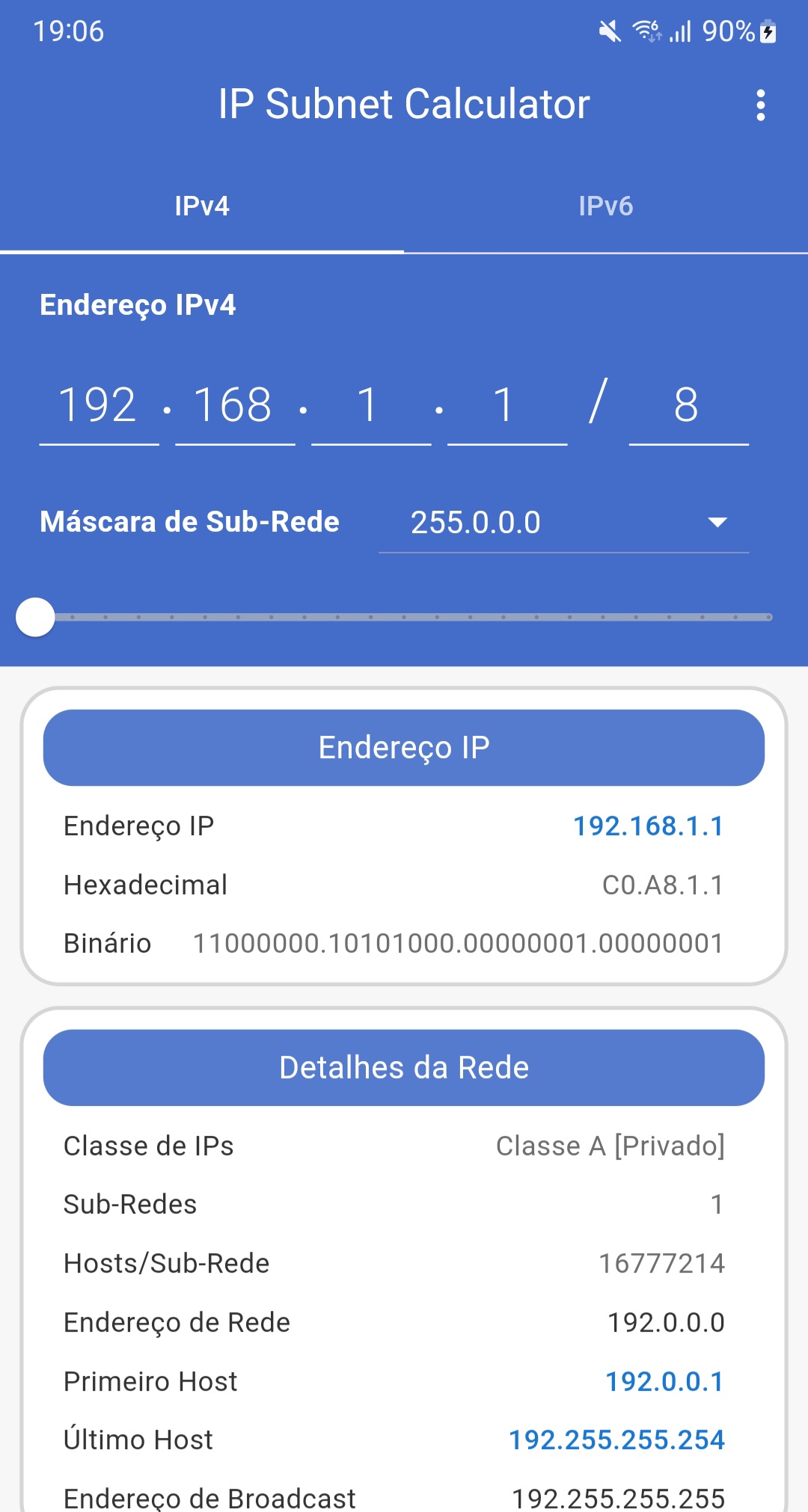Open the three-dot overflow menu
The width and height of the screenshot is (808, 1512).
760,105
